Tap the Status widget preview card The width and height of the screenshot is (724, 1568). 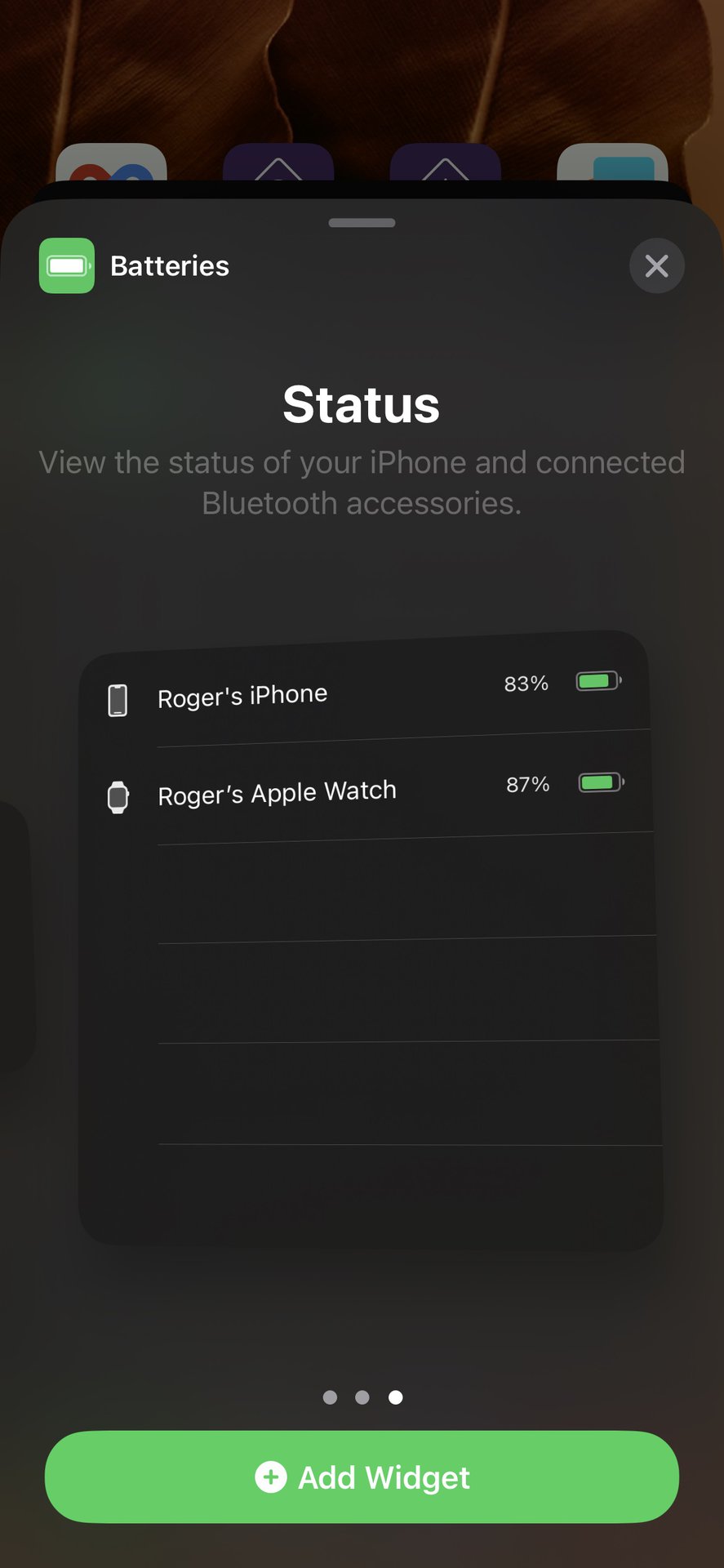(370, 939)
